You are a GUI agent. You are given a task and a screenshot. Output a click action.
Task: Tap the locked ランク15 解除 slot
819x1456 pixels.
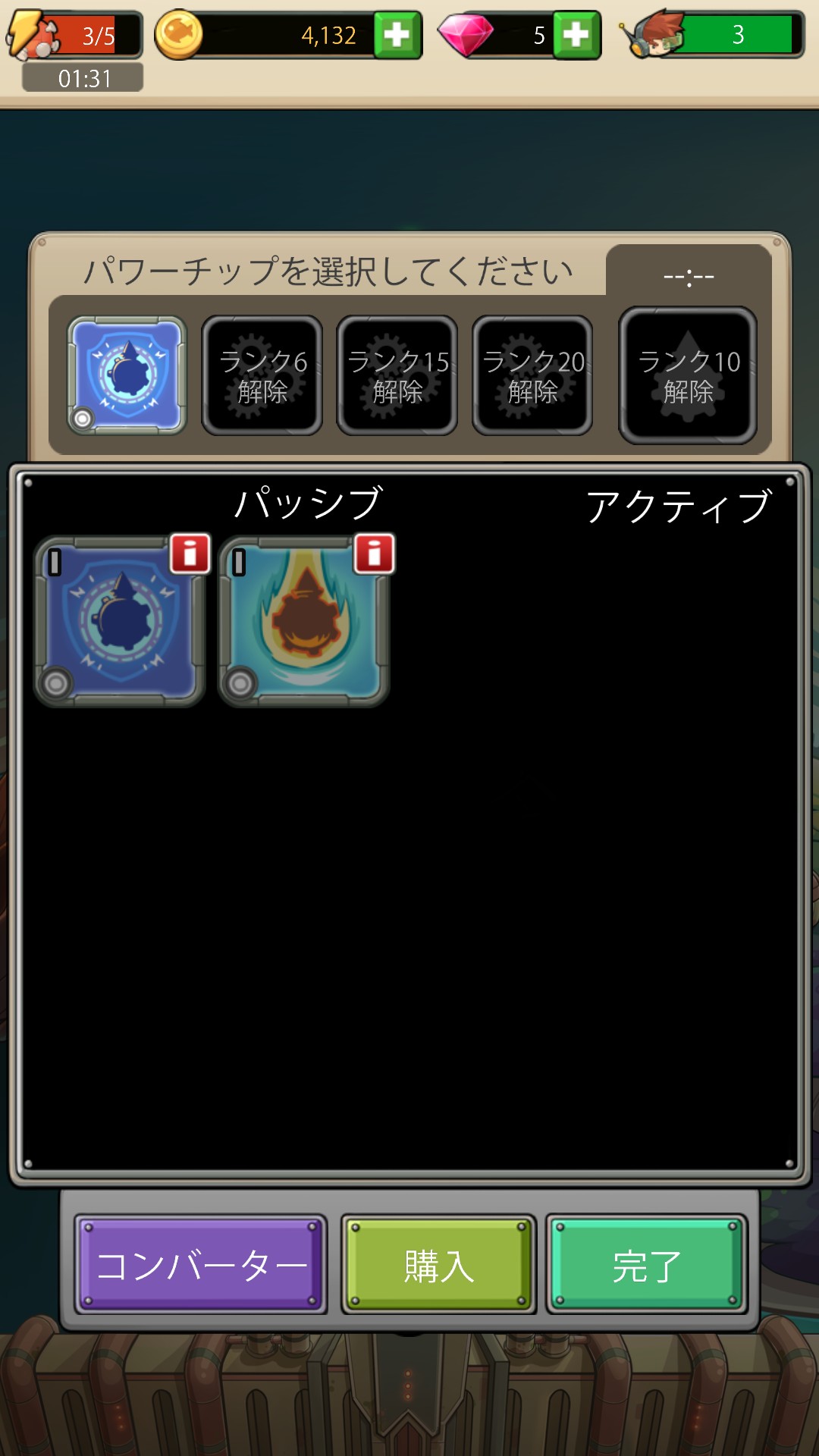click(x=397, y=375)
